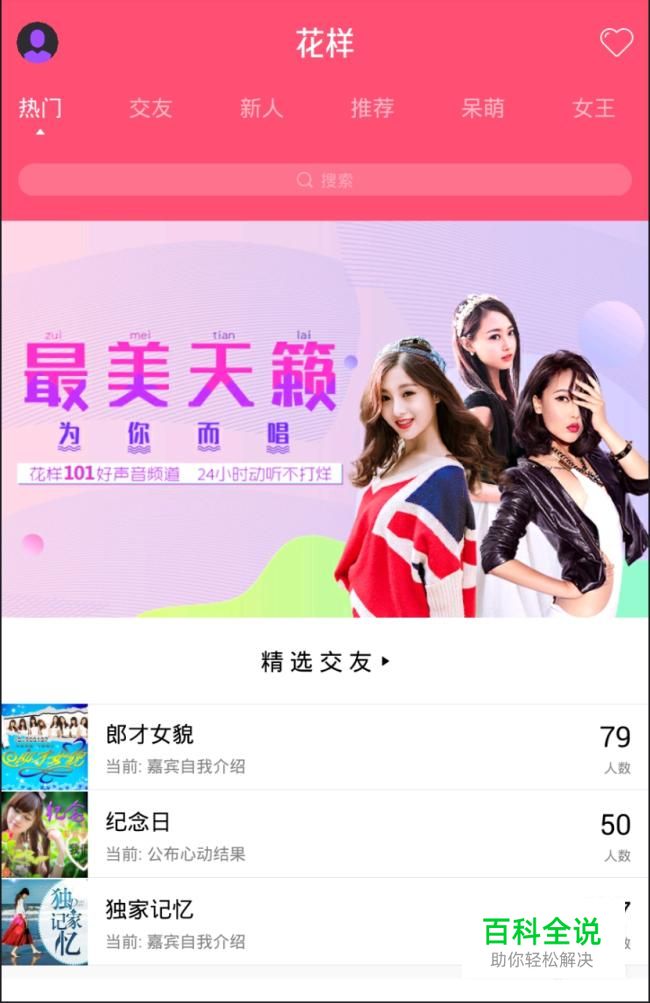Join the 独家记忆 room

[x=325, y=922]
